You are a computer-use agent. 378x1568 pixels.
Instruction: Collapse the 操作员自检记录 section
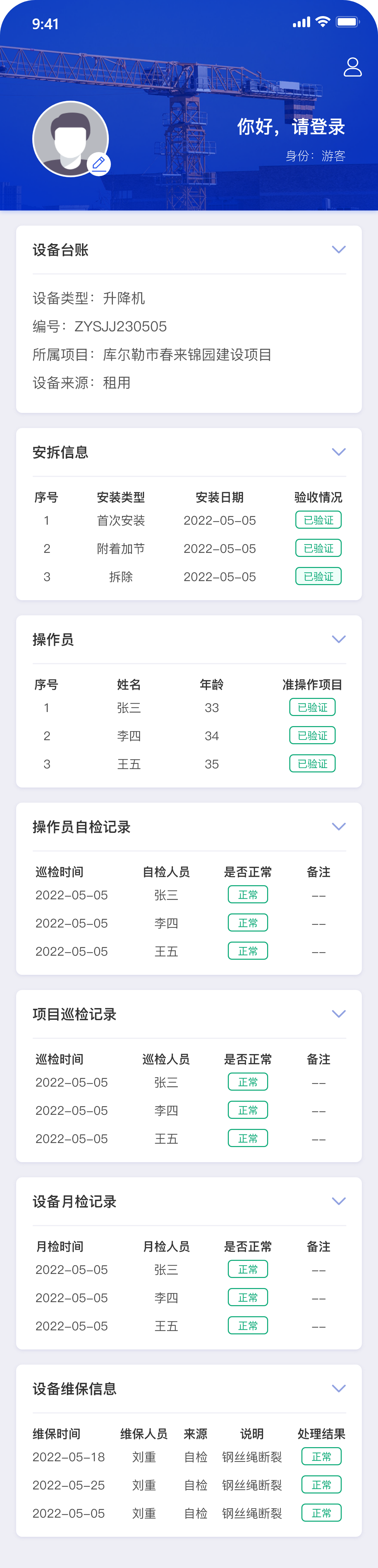[x=338, y=826]
